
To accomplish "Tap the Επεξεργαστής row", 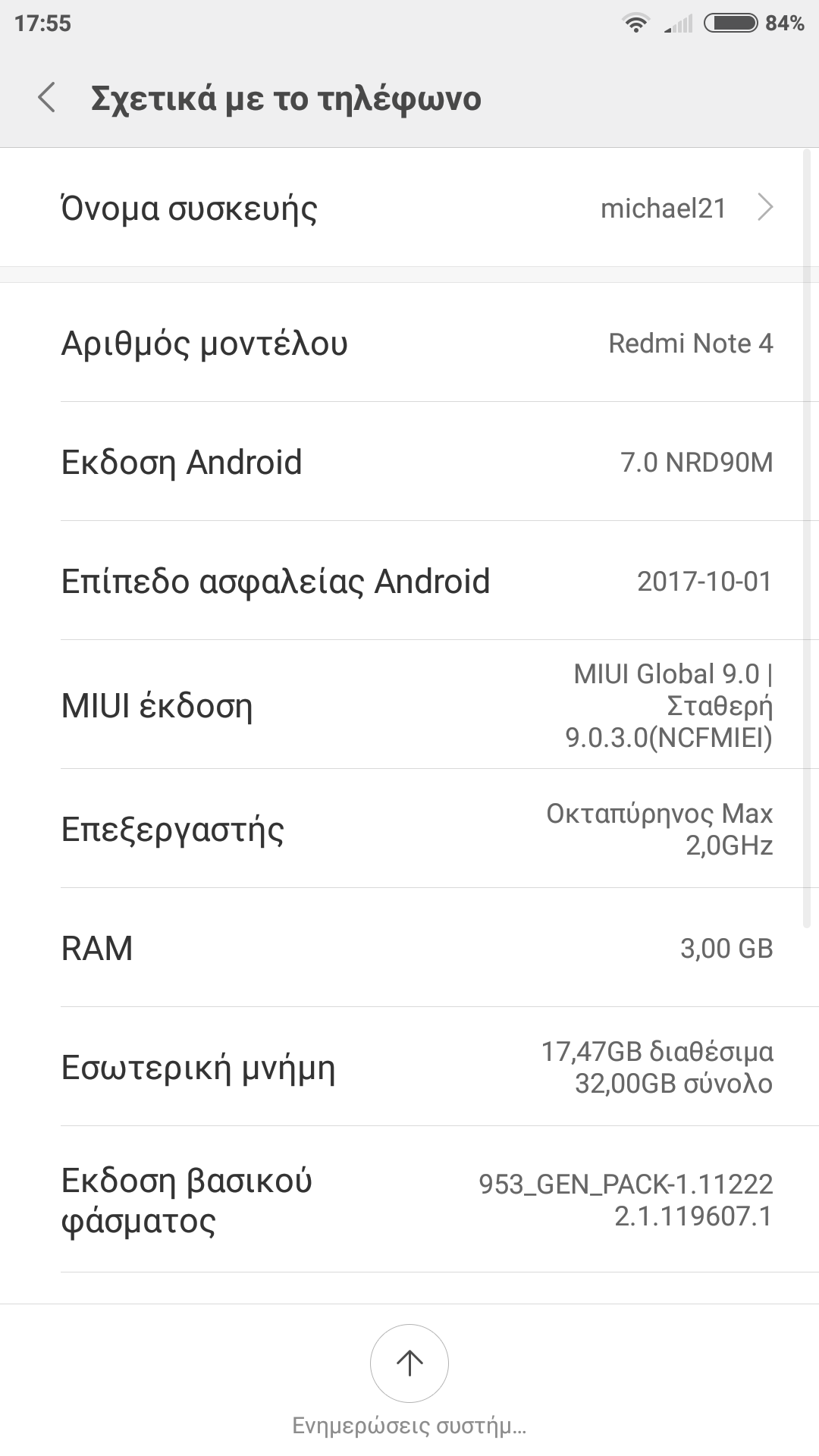I will 409,829.
